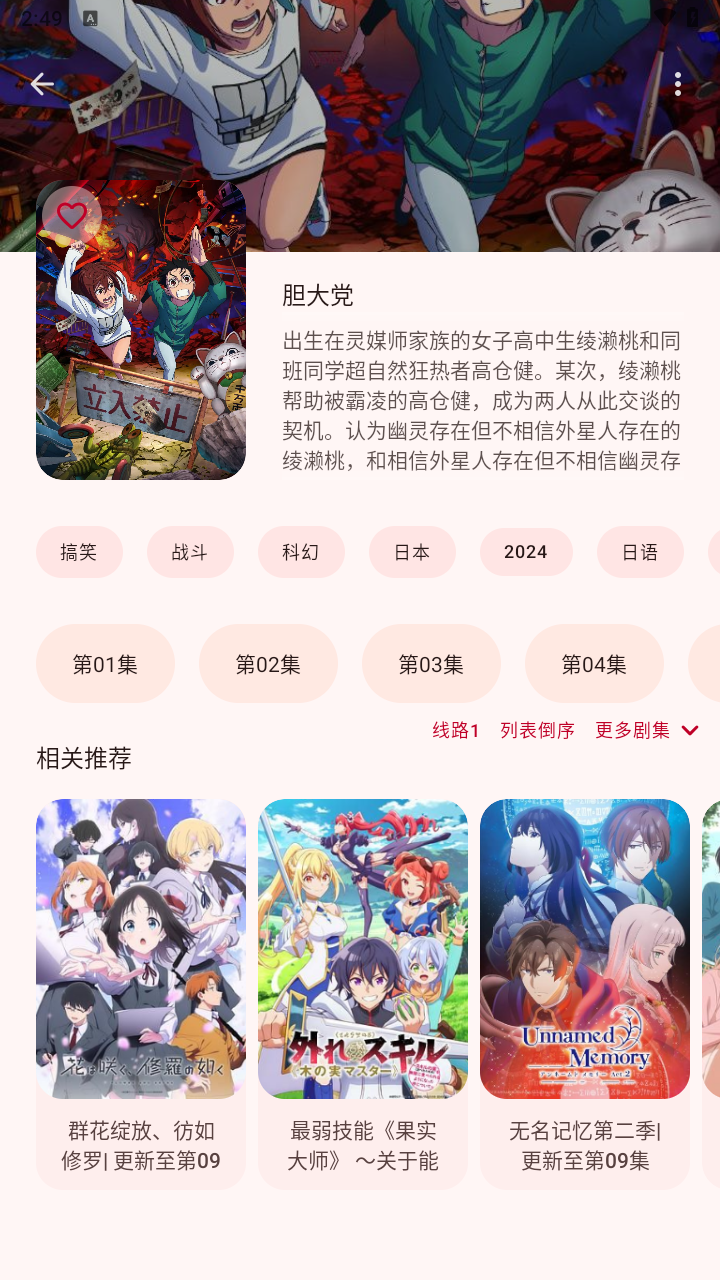Play episode 第03集
Screen dimensions: 720x1280
pyautogui.click(x=431, y=664)
